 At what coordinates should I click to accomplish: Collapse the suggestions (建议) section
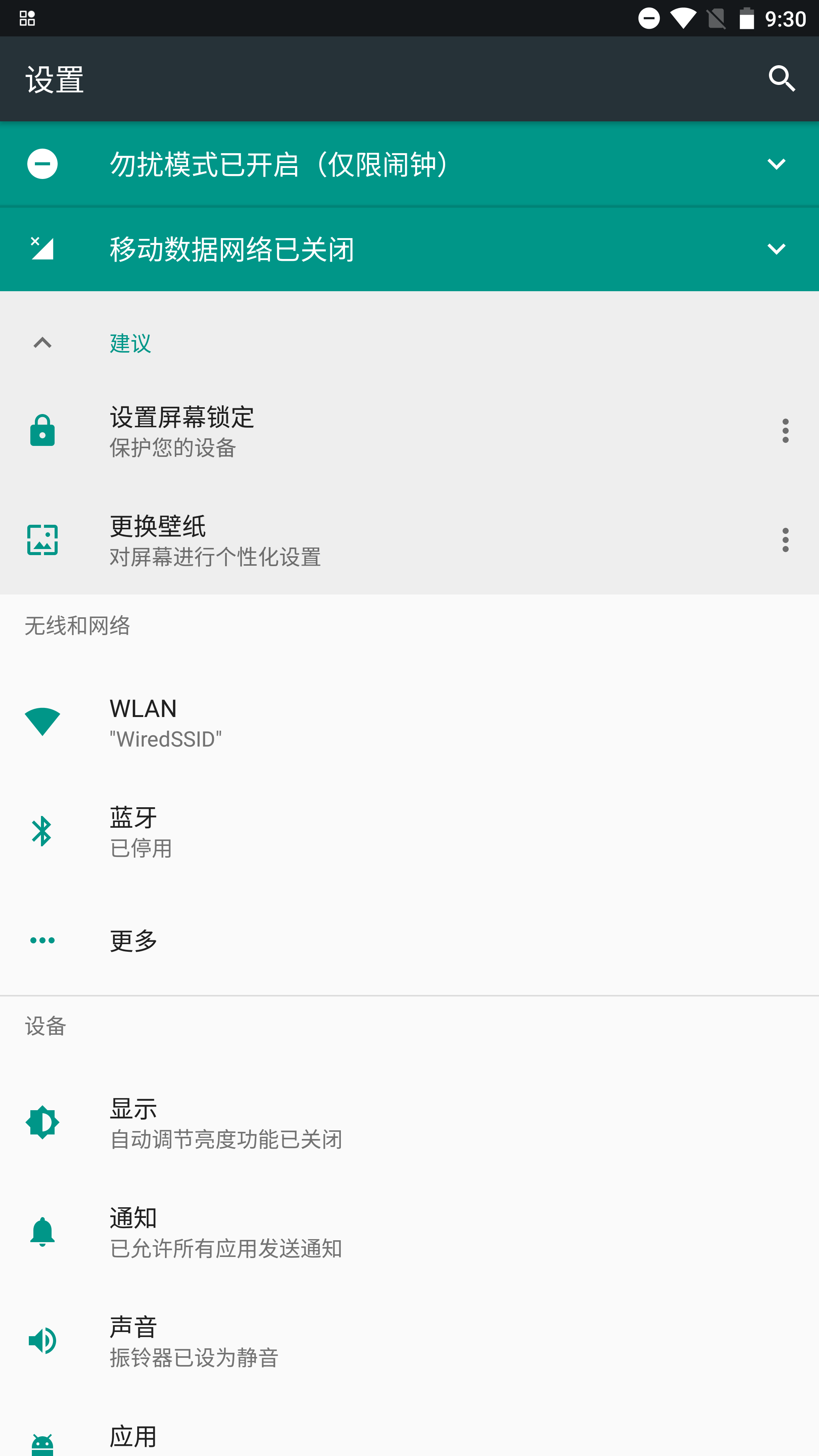click(42, 343)
